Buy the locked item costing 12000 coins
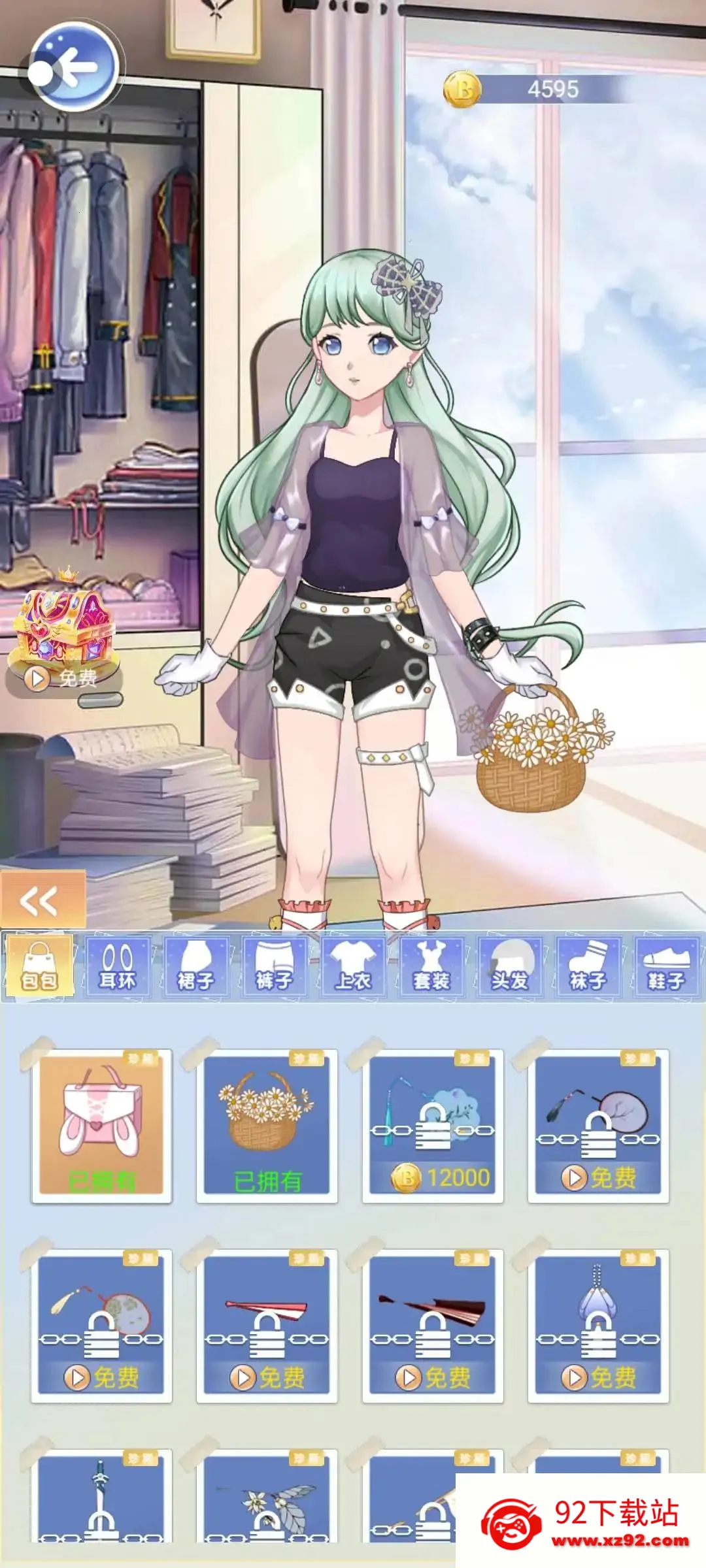706x1568 pixels. tap(433, 1125)
